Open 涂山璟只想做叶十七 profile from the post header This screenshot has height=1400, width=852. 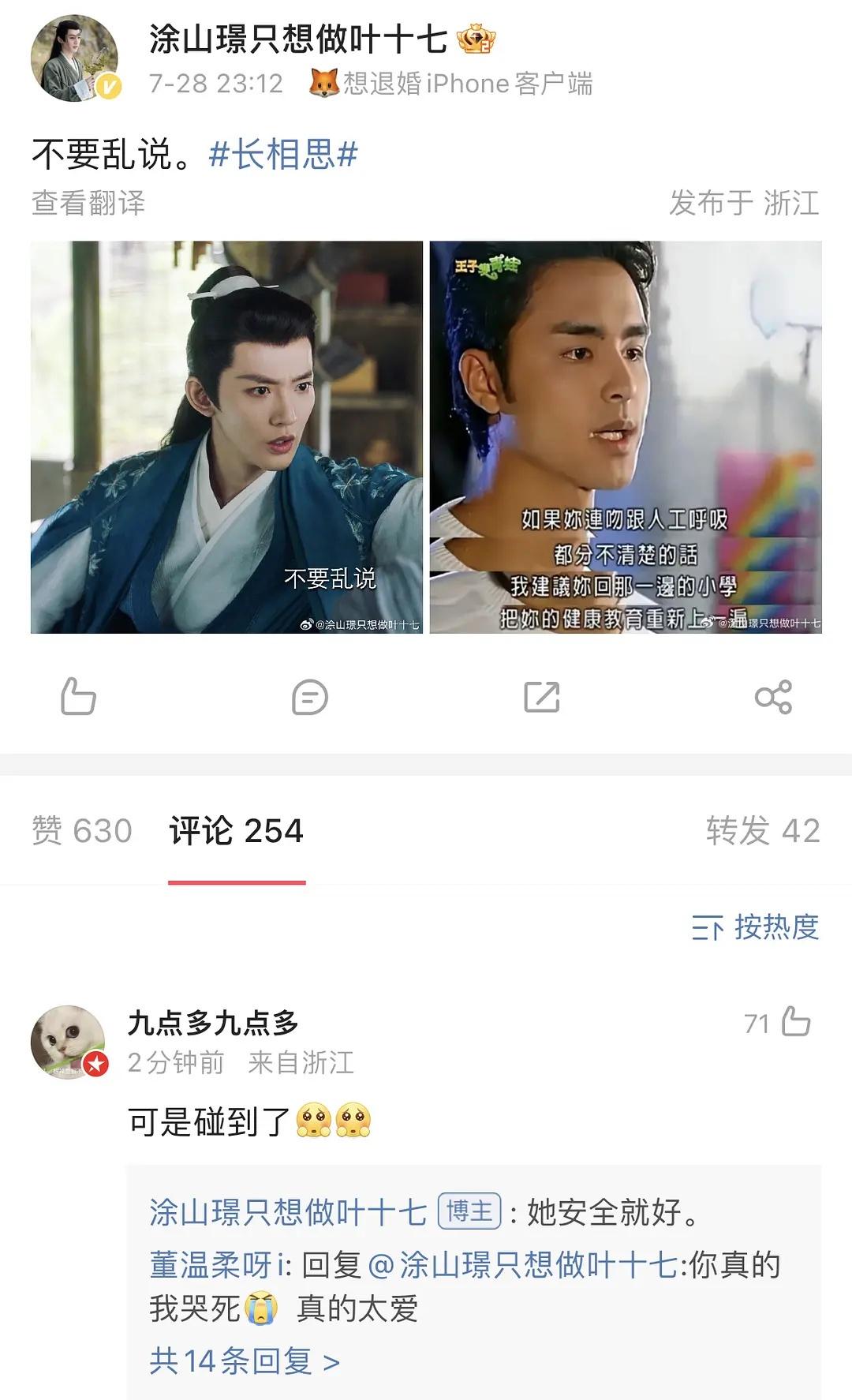pyautogui.click(x=298, y=39)
